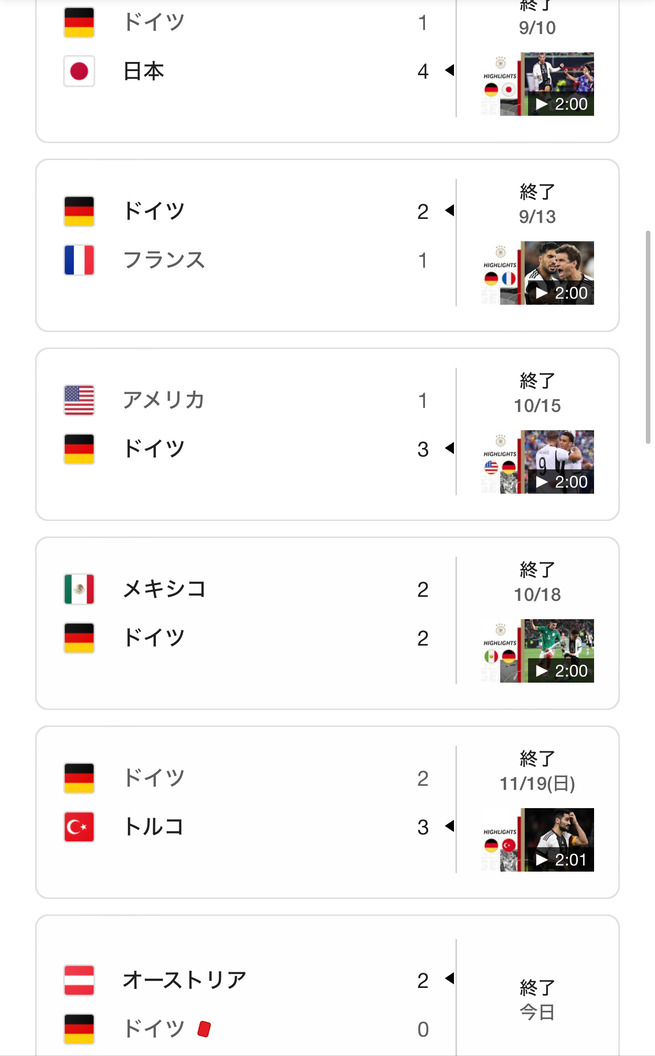Play the Mexico–Germany highlights video

click(x=538, y=651)
